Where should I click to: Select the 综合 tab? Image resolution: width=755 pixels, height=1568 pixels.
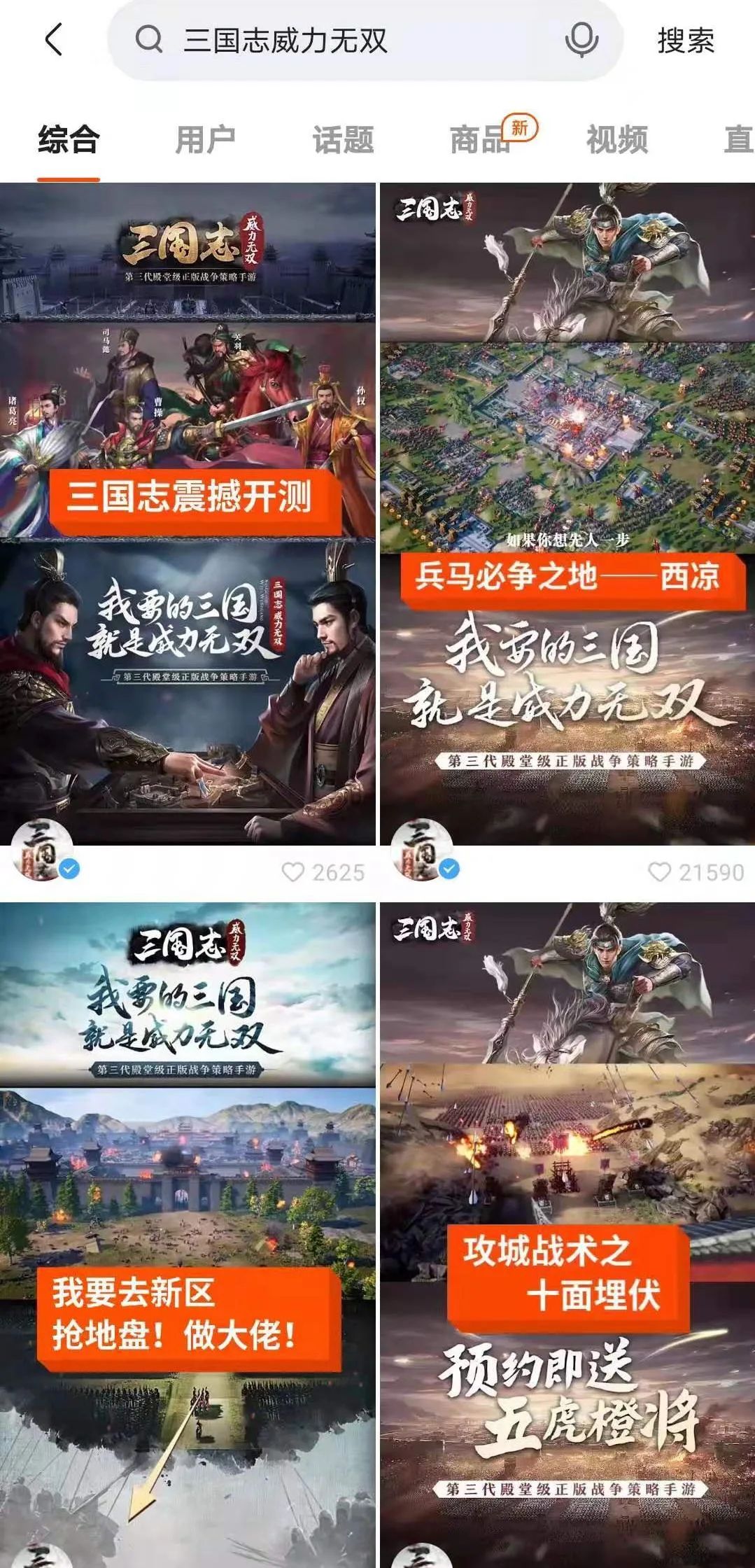coord(69,140)
